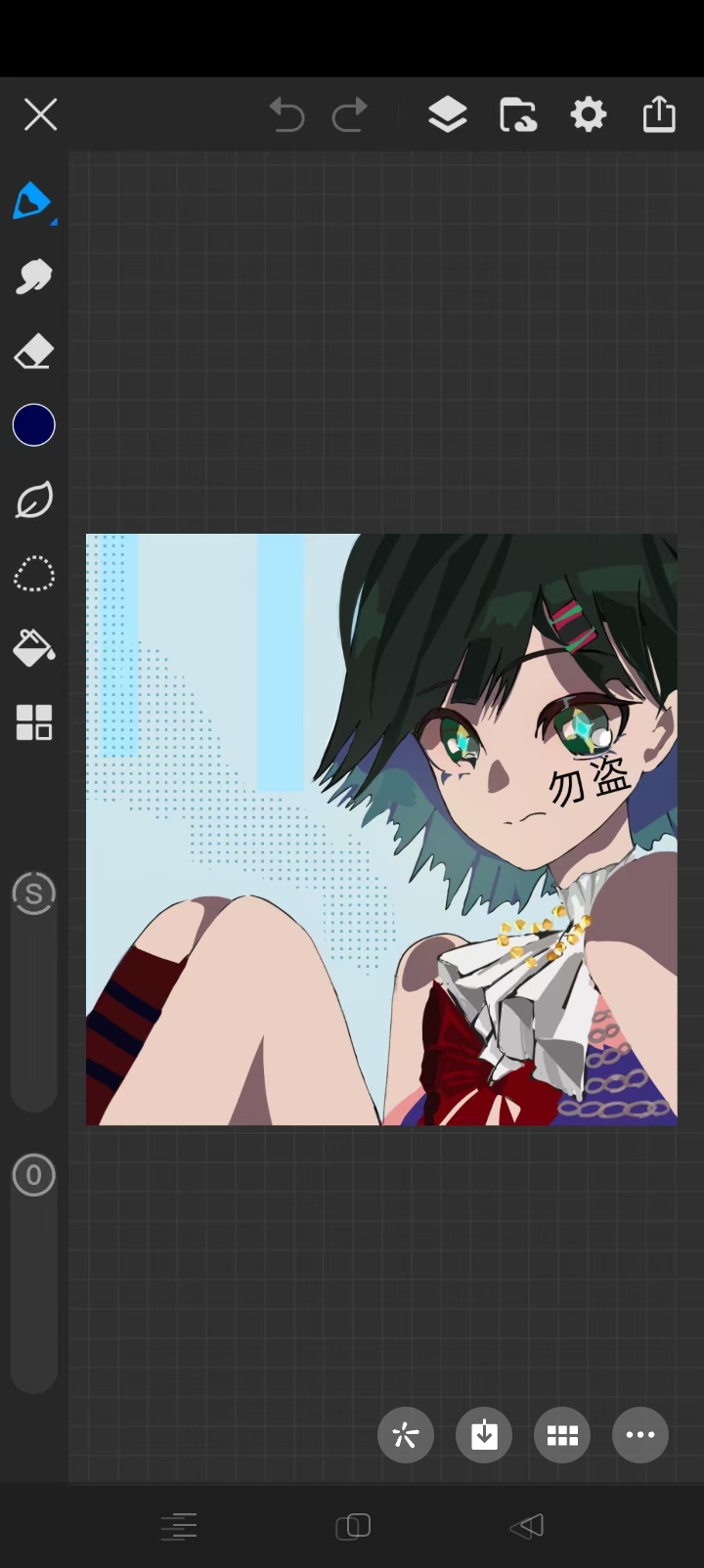Tap the brush size S indicator
704x1568 pixels.
[33, 893]
